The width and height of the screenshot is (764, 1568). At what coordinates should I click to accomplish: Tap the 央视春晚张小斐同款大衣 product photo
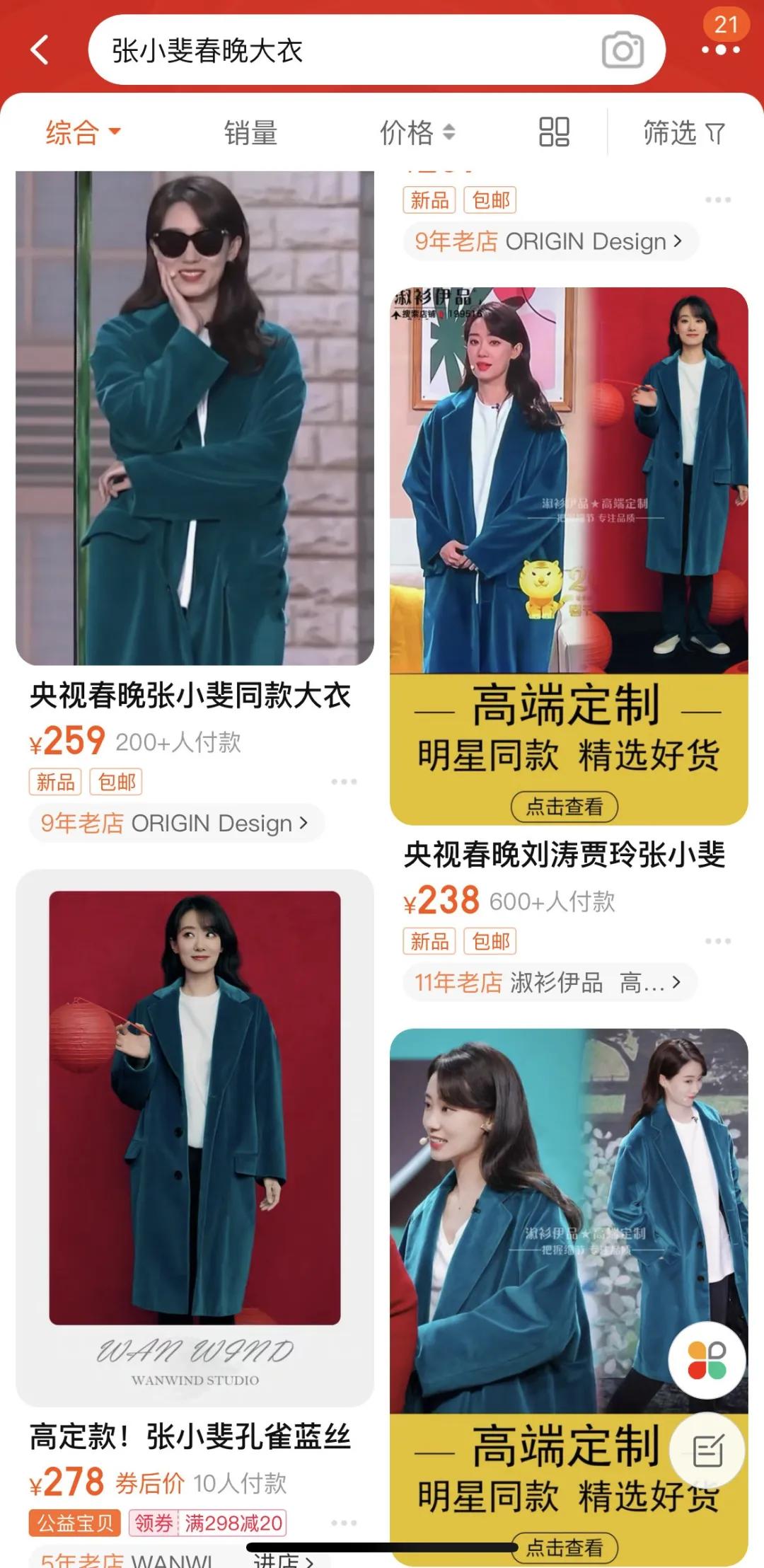click(x=196, y=417)
